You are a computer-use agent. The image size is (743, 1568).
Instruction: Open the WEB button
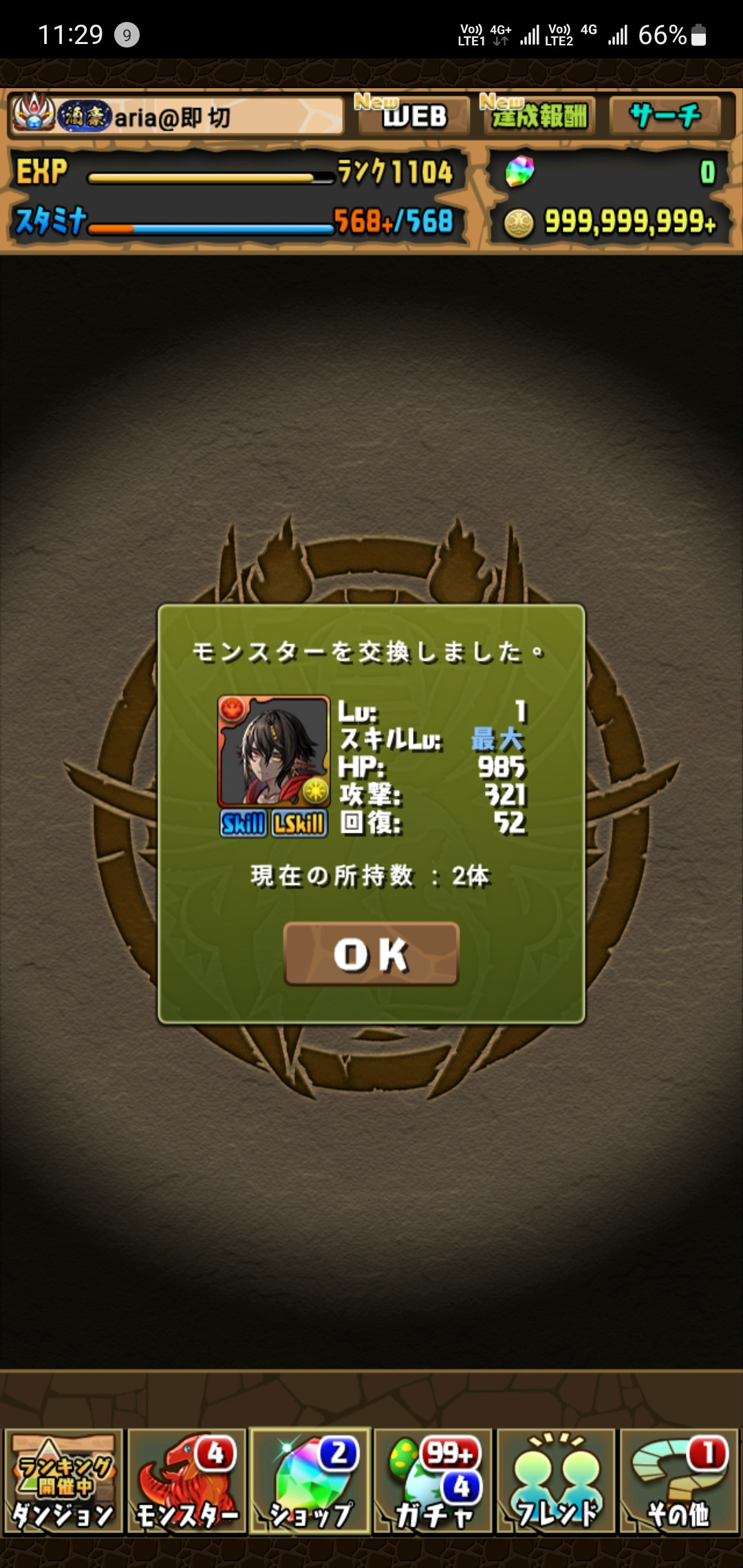pyautogui.click(x=413, y=116)
